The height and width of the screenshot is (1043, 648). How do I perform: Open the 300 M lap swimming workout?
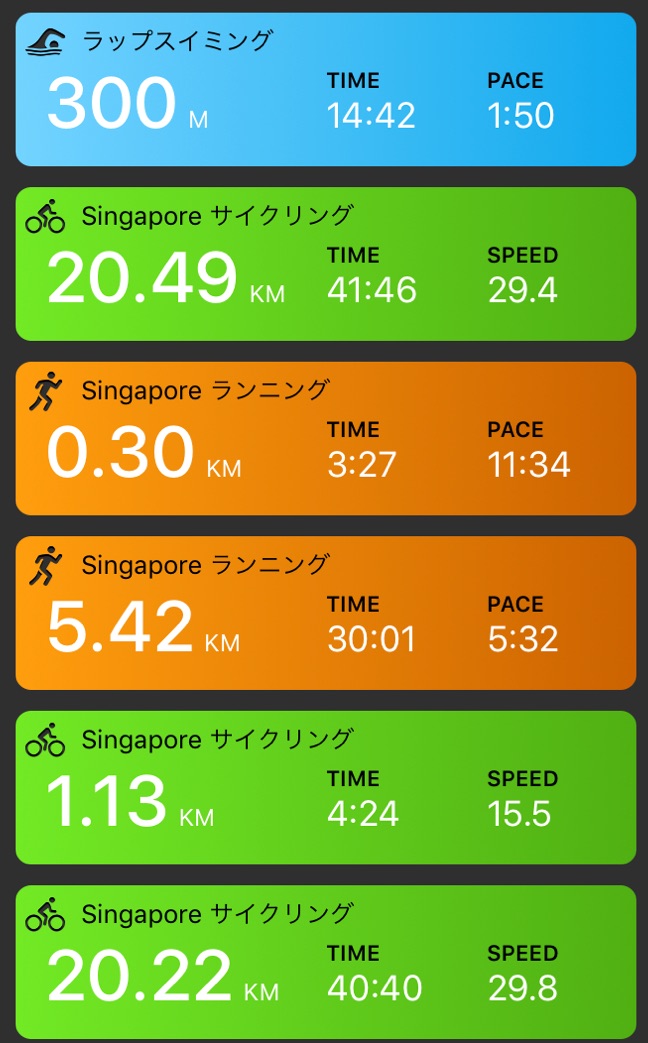(x=325, y=90)
